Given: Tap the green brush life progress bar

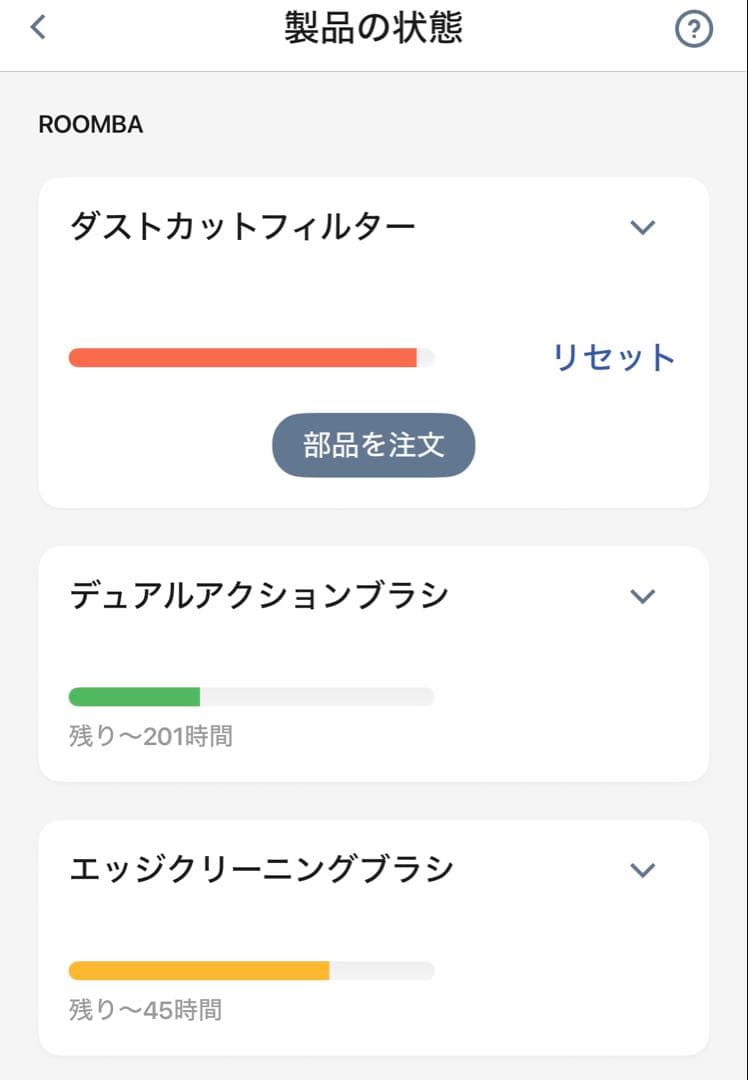Looking at the screenshot, I should 250,696.
